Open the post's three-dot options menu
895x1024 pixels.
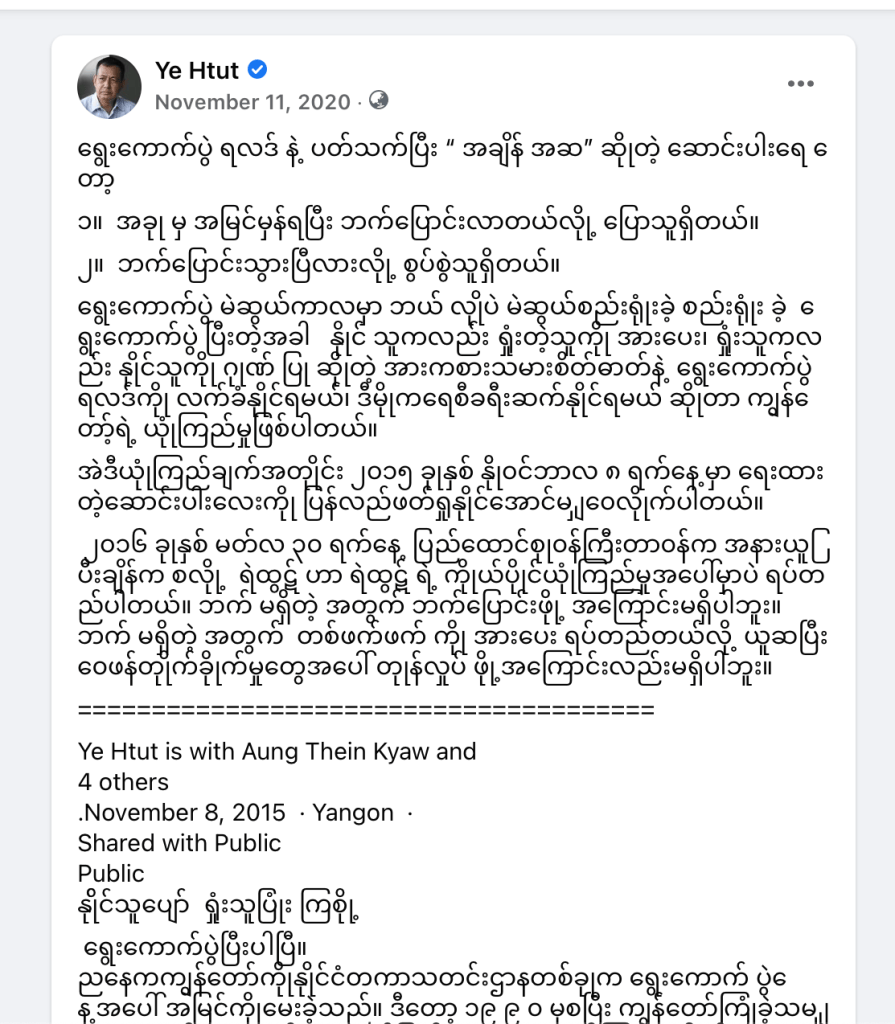click(800, 84)
